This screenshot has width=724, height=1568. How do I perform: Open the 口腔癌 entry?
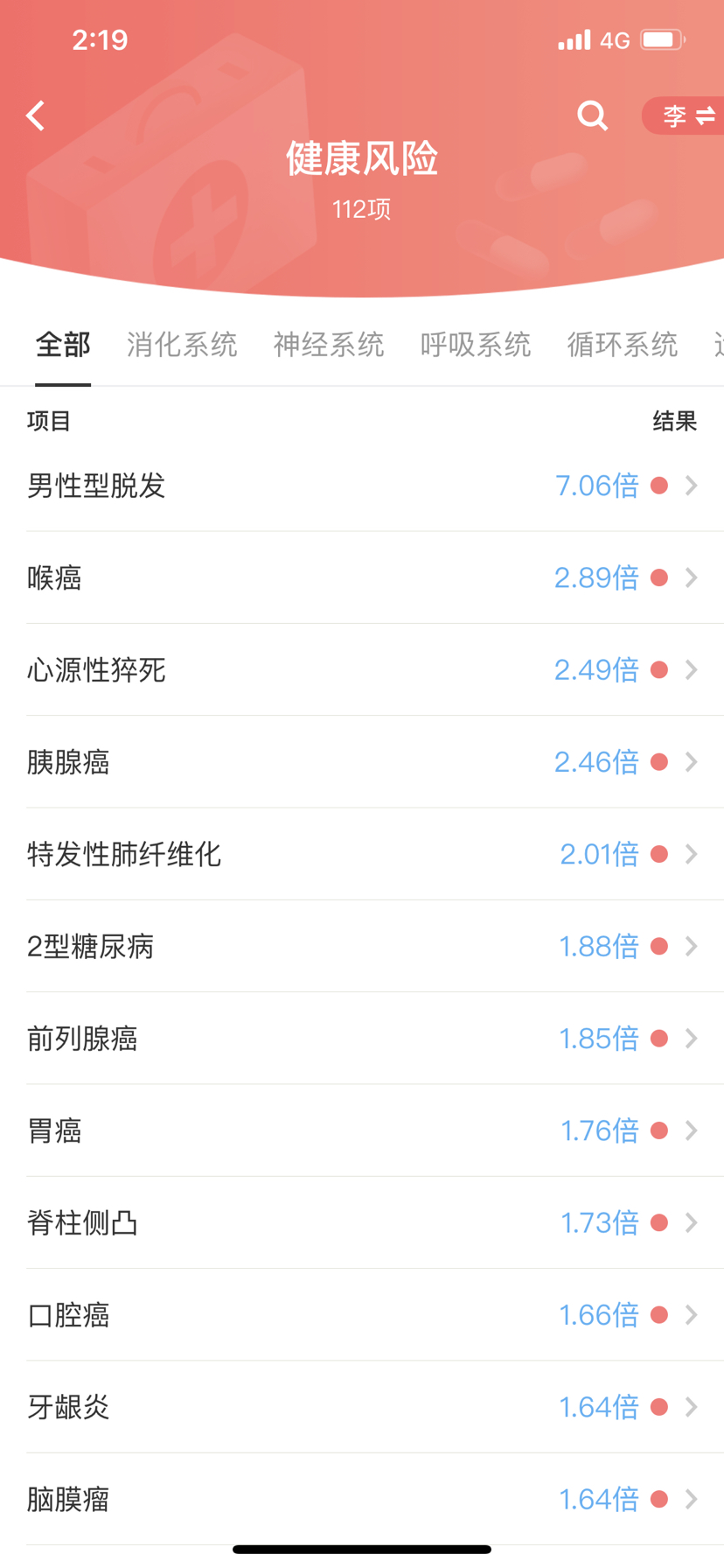tap(362, 1315)
